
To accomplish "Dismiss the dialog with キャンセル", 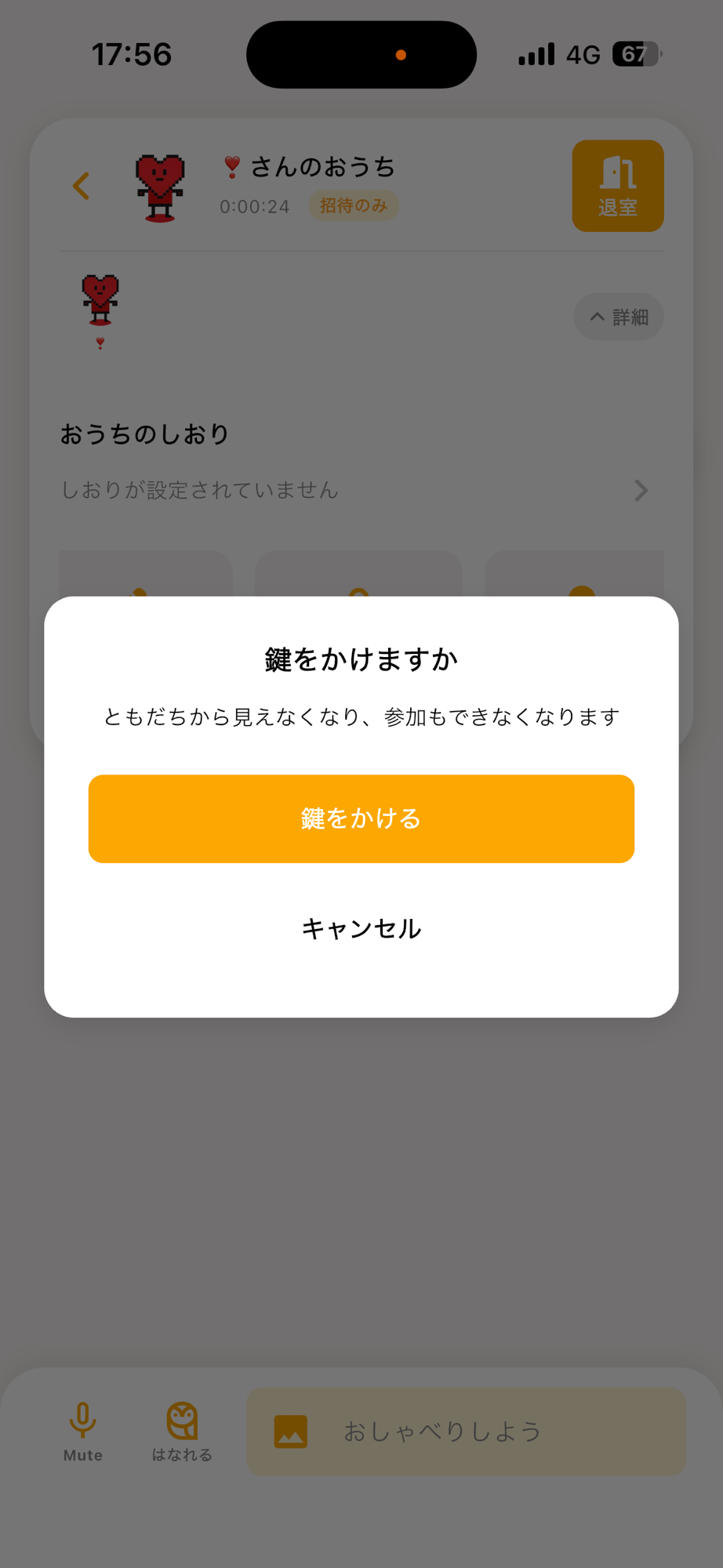I will tap(361, 928).
